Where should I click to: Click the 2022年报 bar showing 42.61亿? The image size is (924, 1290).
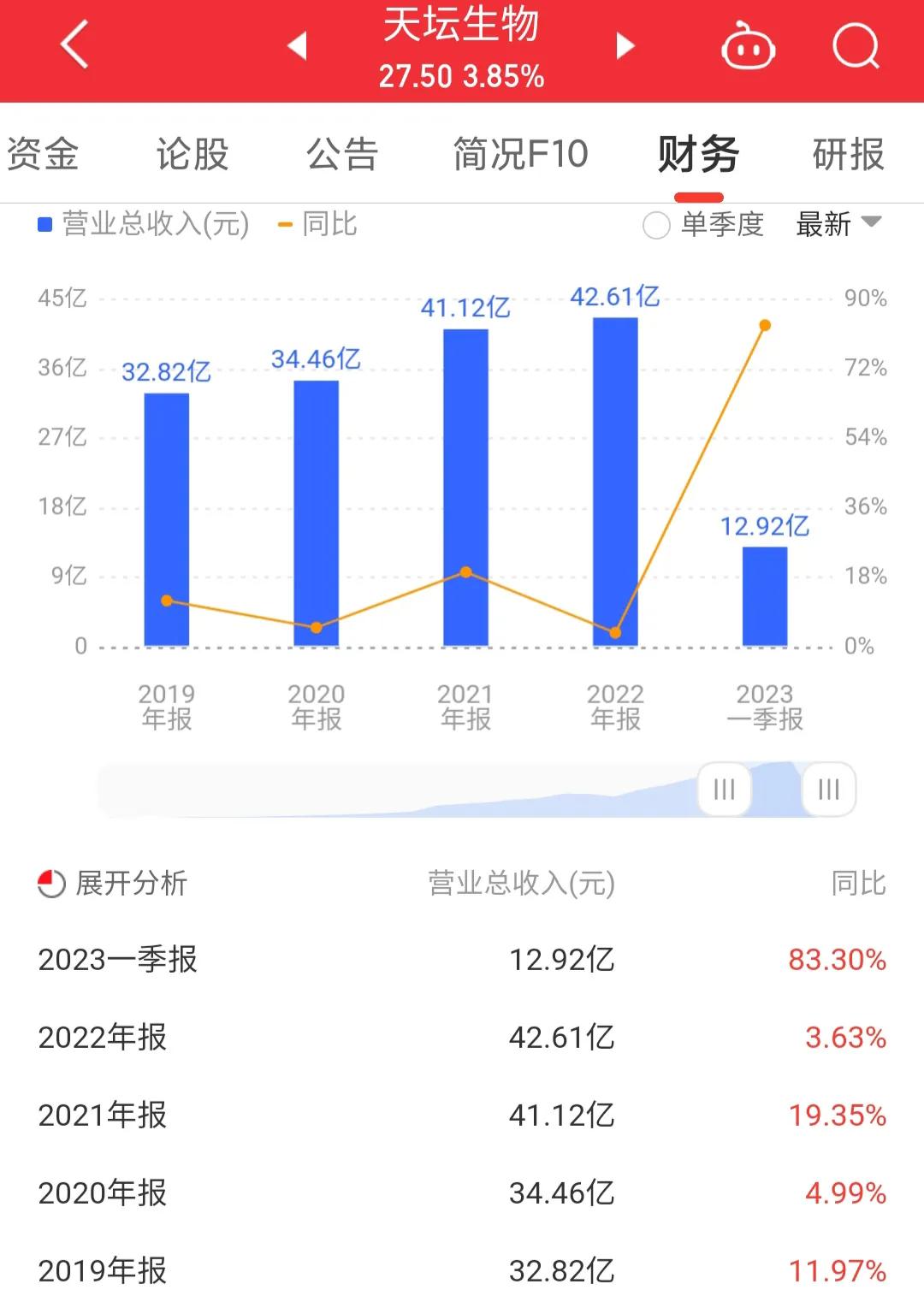click(x=614, y=479)
